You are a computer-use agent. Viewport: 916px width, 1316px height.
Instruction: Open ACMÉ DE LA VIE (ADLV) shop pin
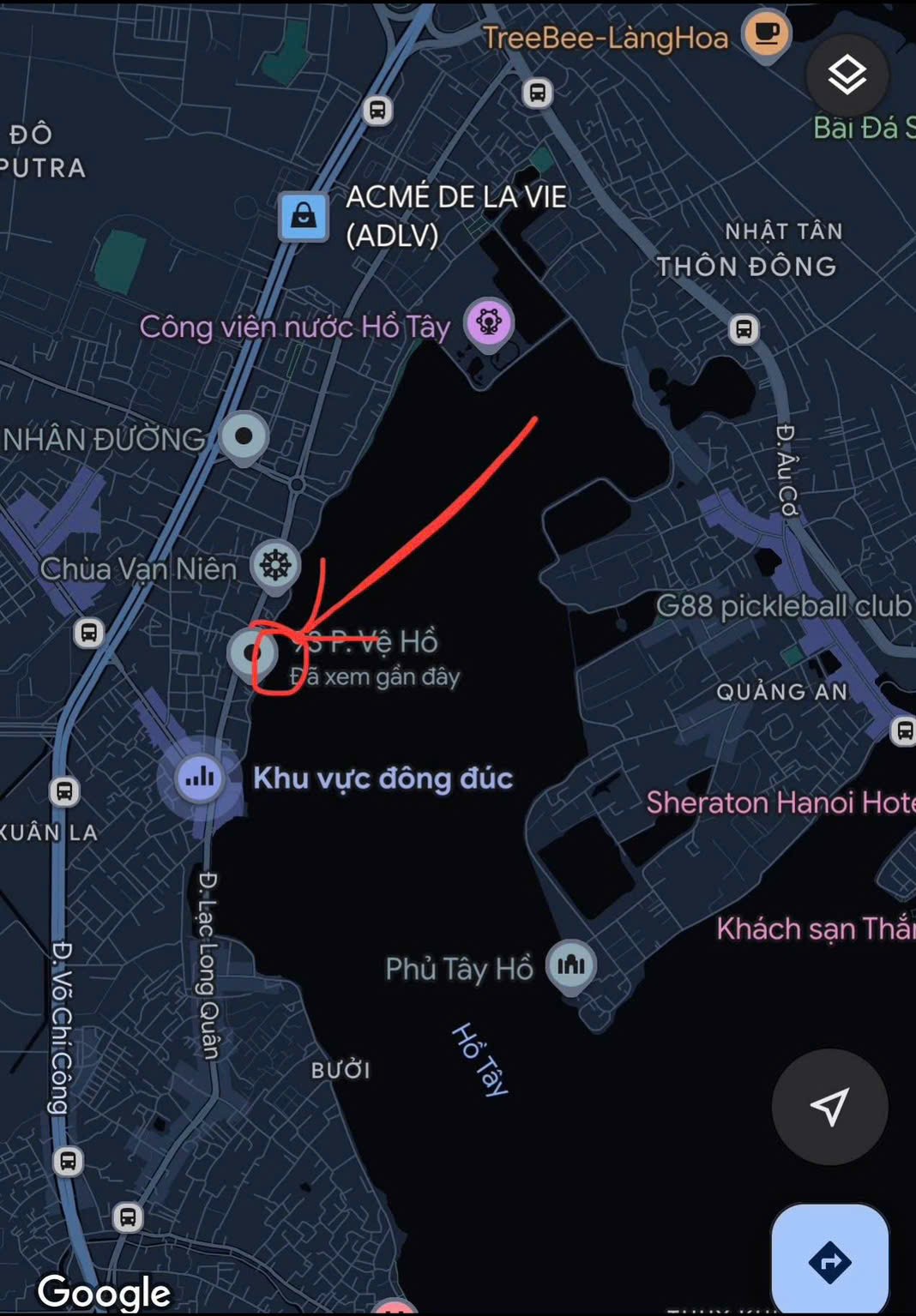[303, 215]
